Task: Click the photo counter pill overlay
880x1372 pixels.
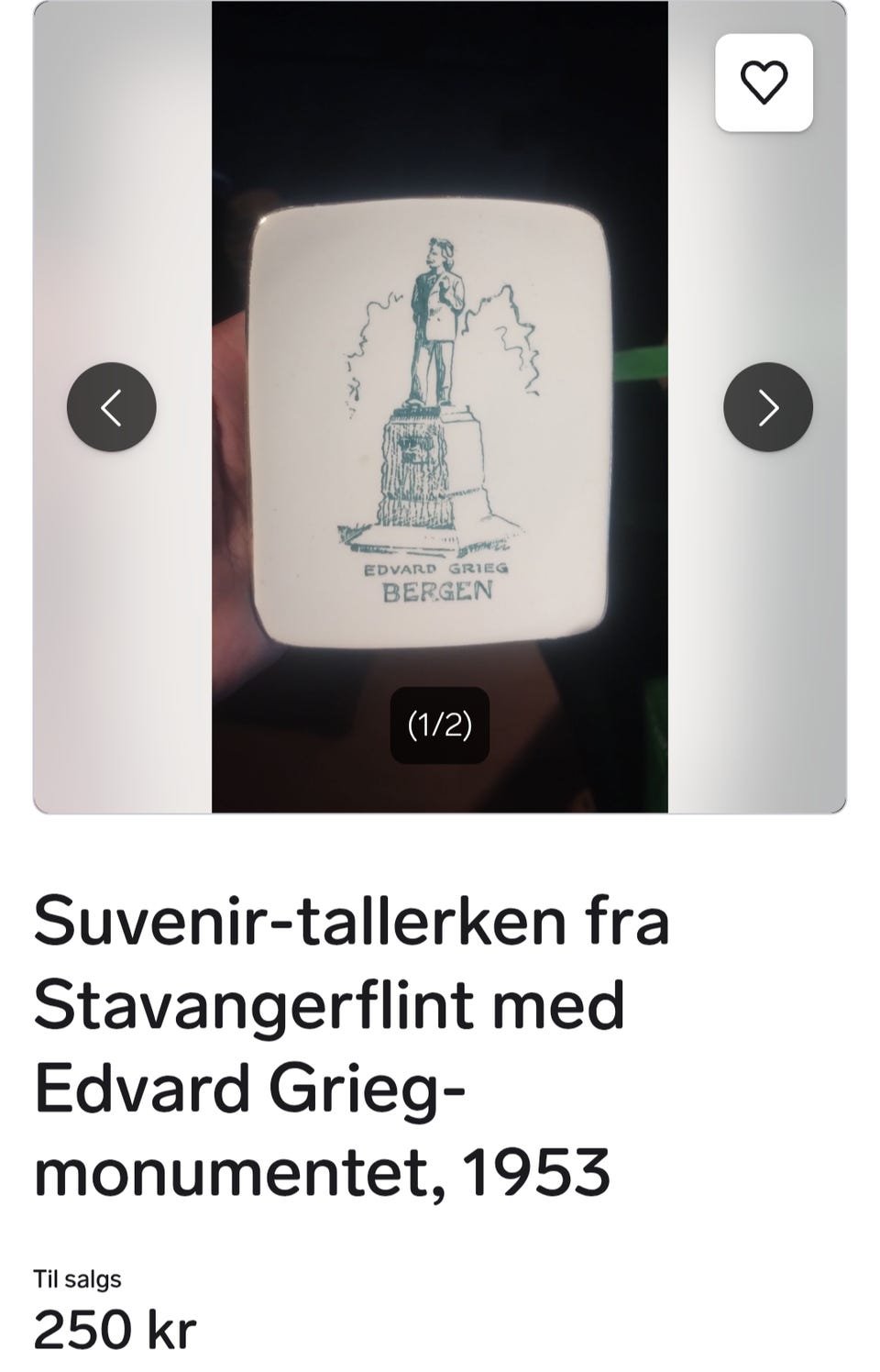Action: (440, 725)
